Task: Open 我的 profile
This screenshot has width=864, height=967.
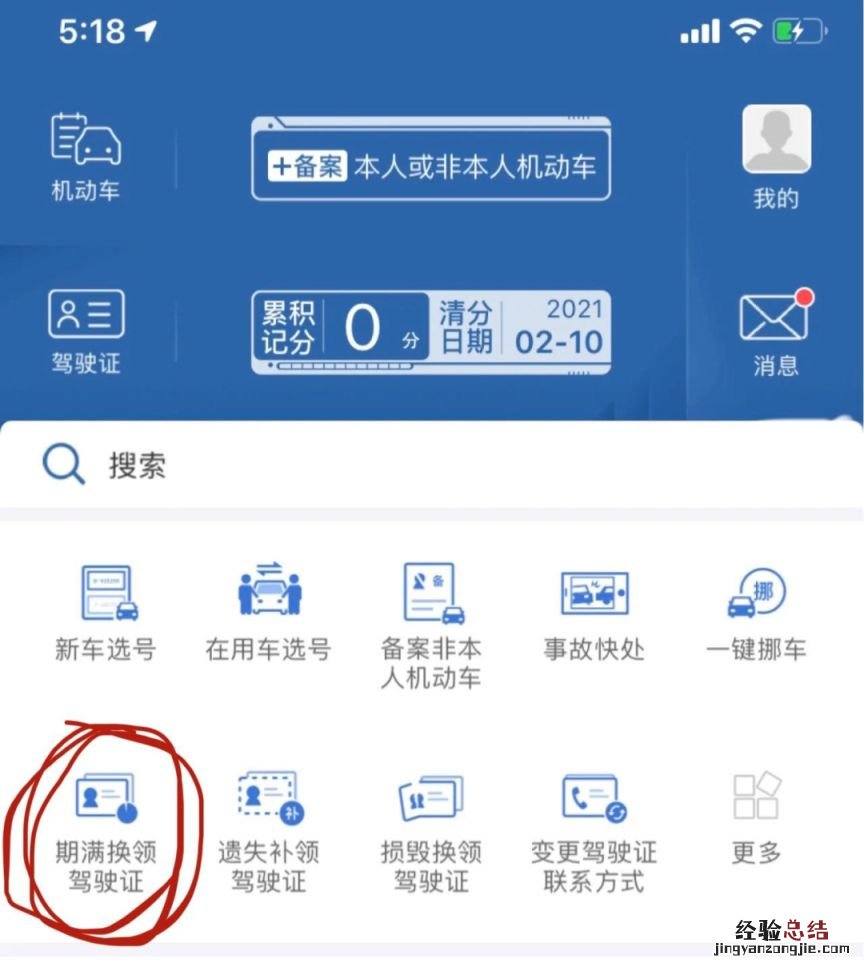Action: [776, 156]
